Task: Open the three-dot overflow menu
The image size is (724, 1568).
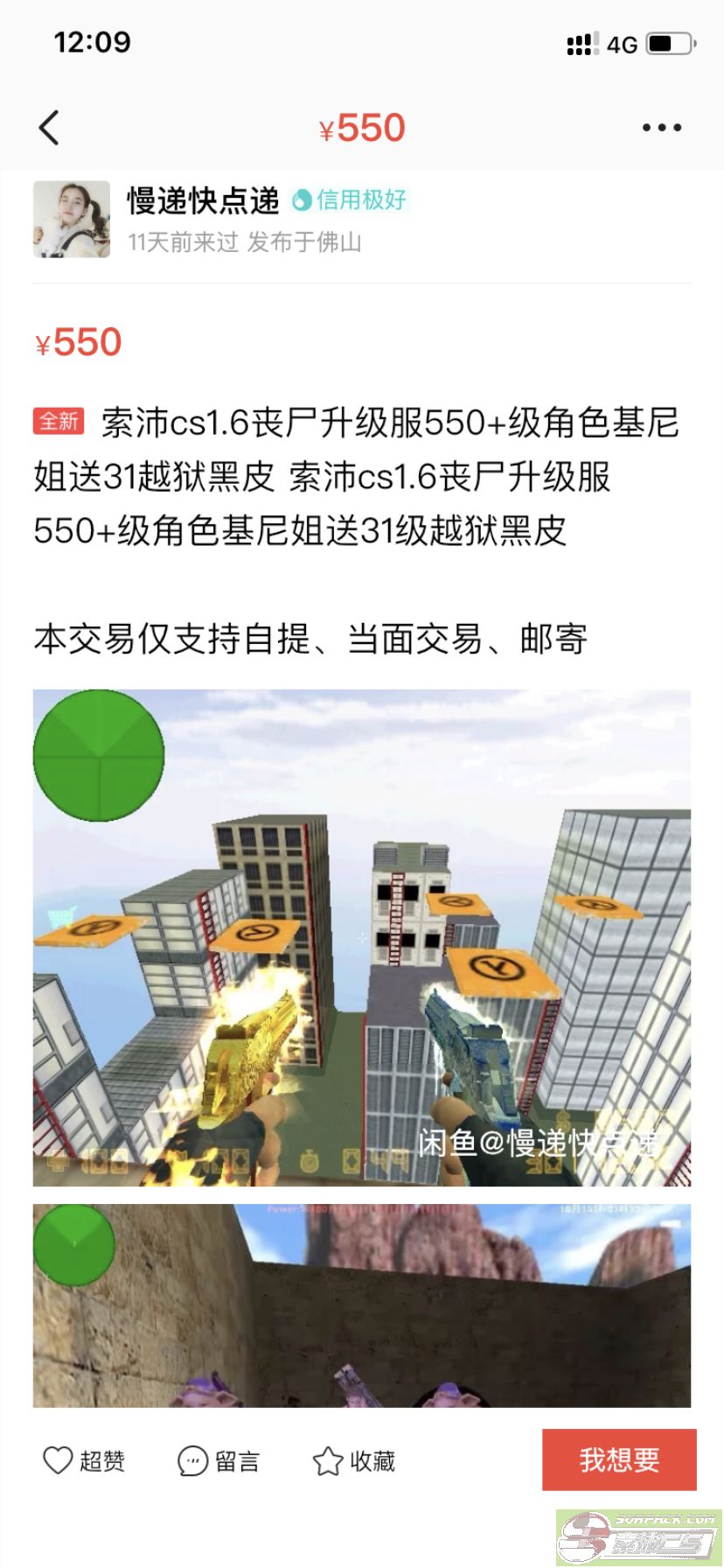Action: pyautogui.click(x=661, y=128)
